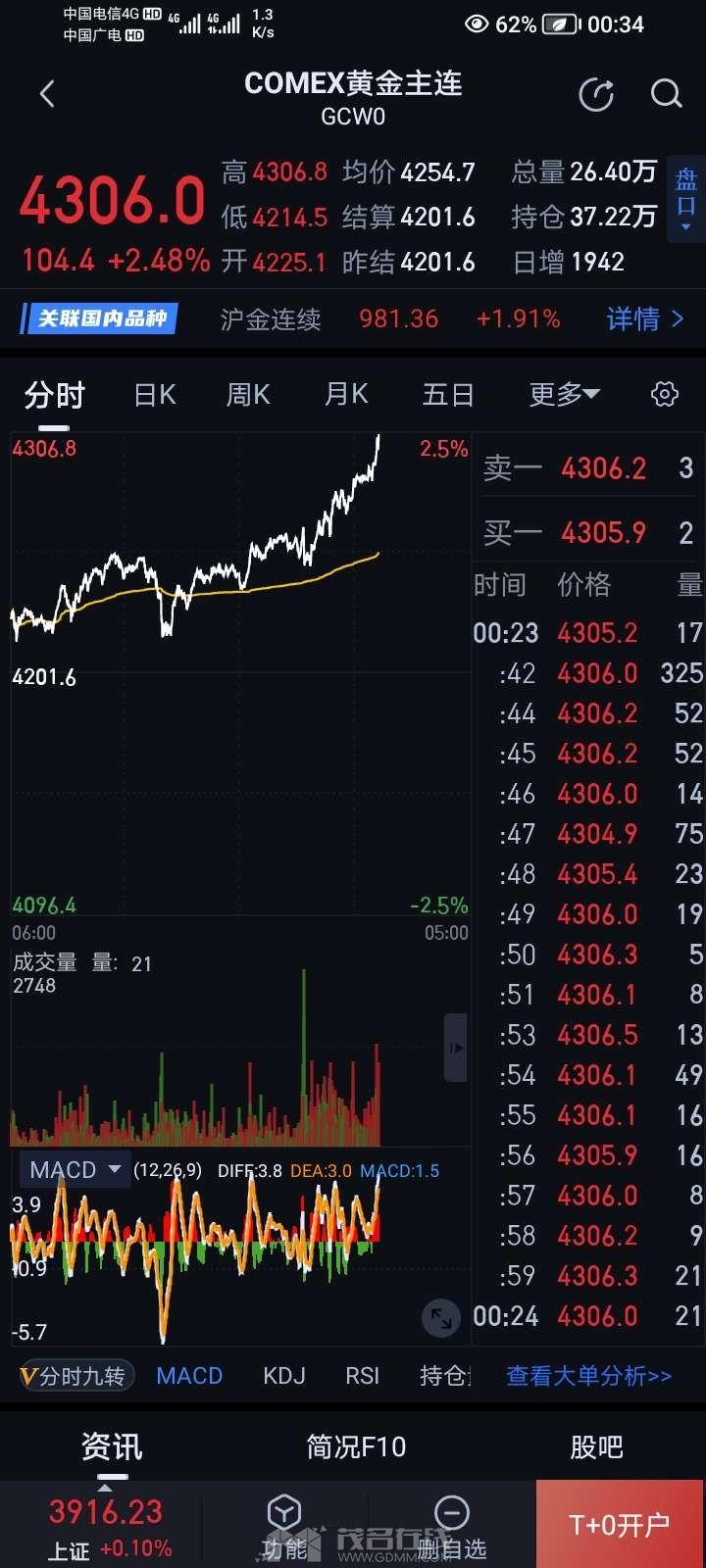
Task: Select the KDJ indicator
Action: (284, 1376)
